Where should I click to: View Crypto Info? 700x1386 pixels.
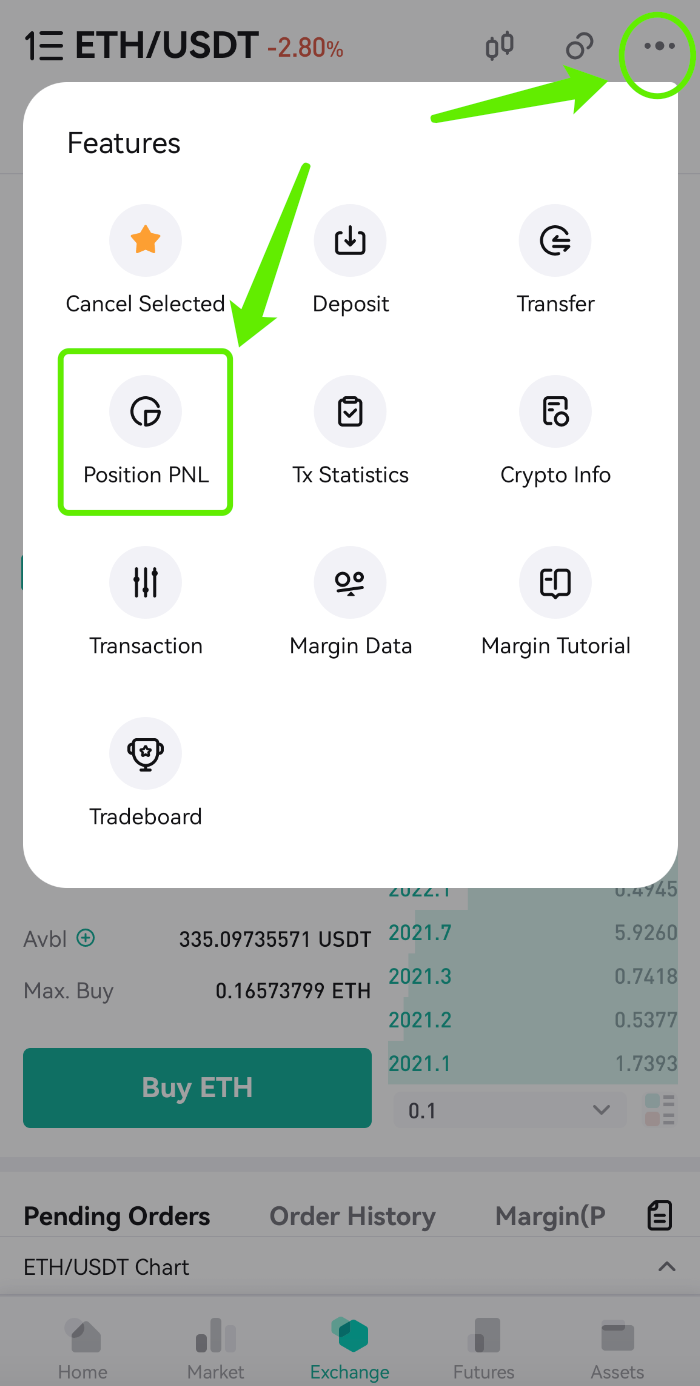tap(555, 432)
